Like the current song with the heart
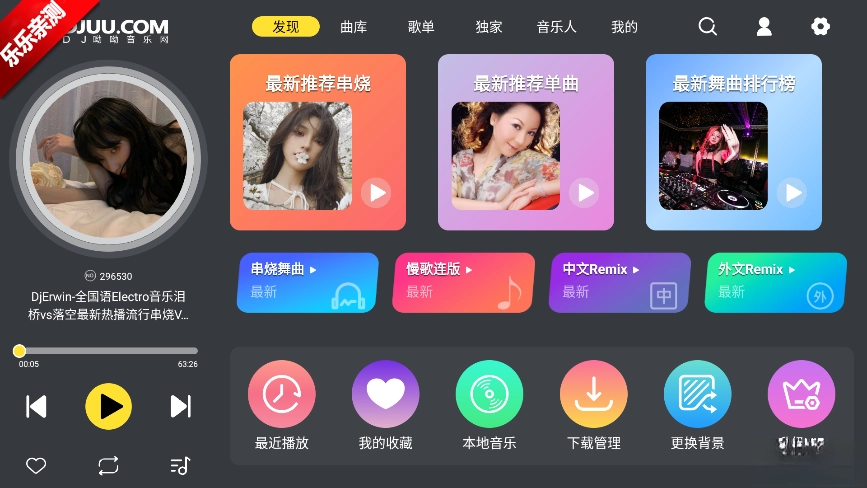This screenshot has height=488, width=867. (36, 465)
